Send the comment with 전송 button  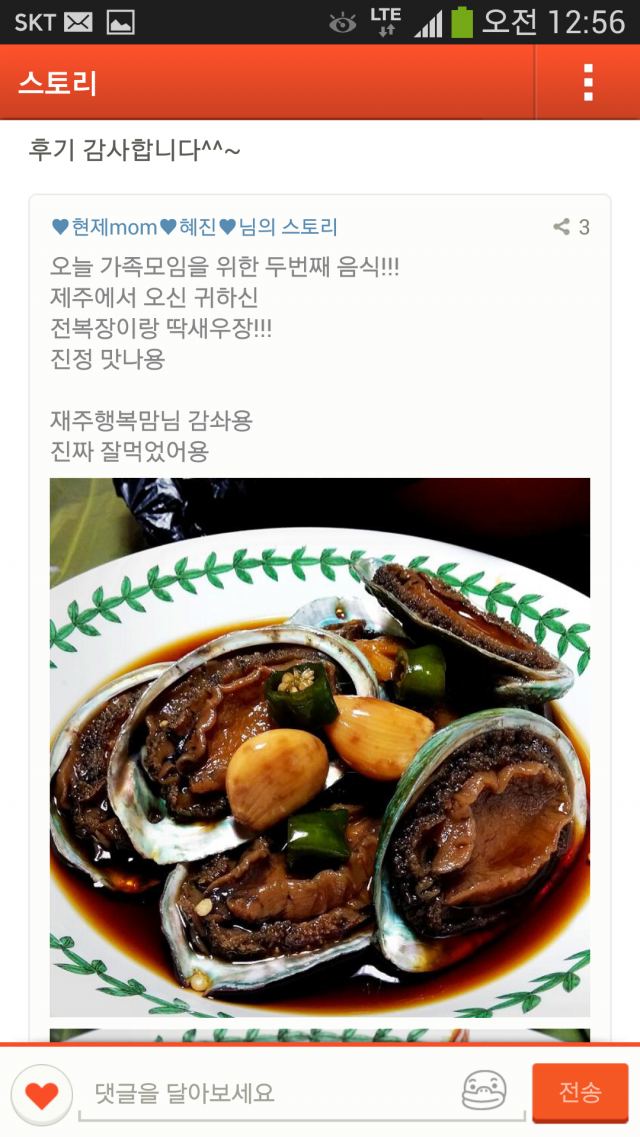click(x=580, y=1092)
